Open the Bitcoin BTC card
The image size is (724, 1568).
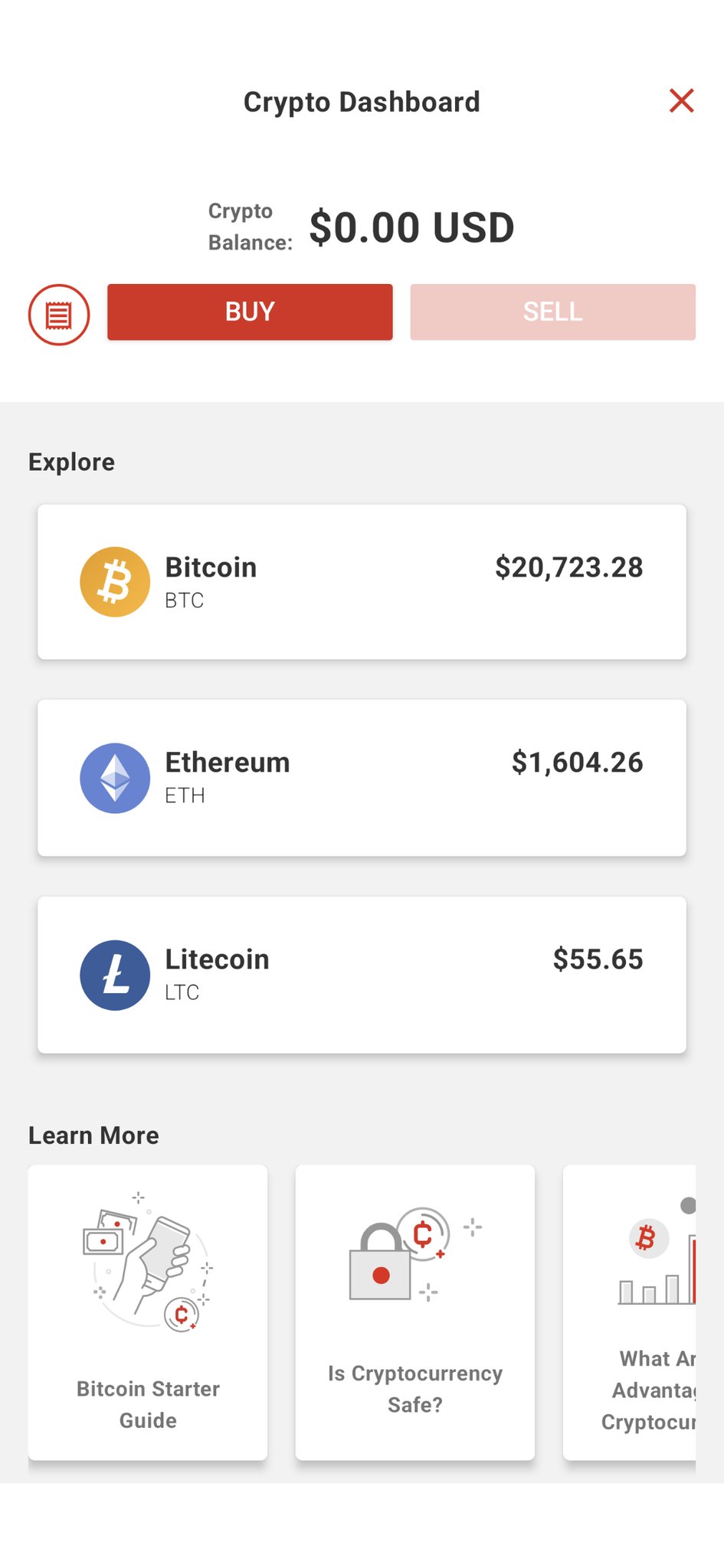tap(362, 582)
